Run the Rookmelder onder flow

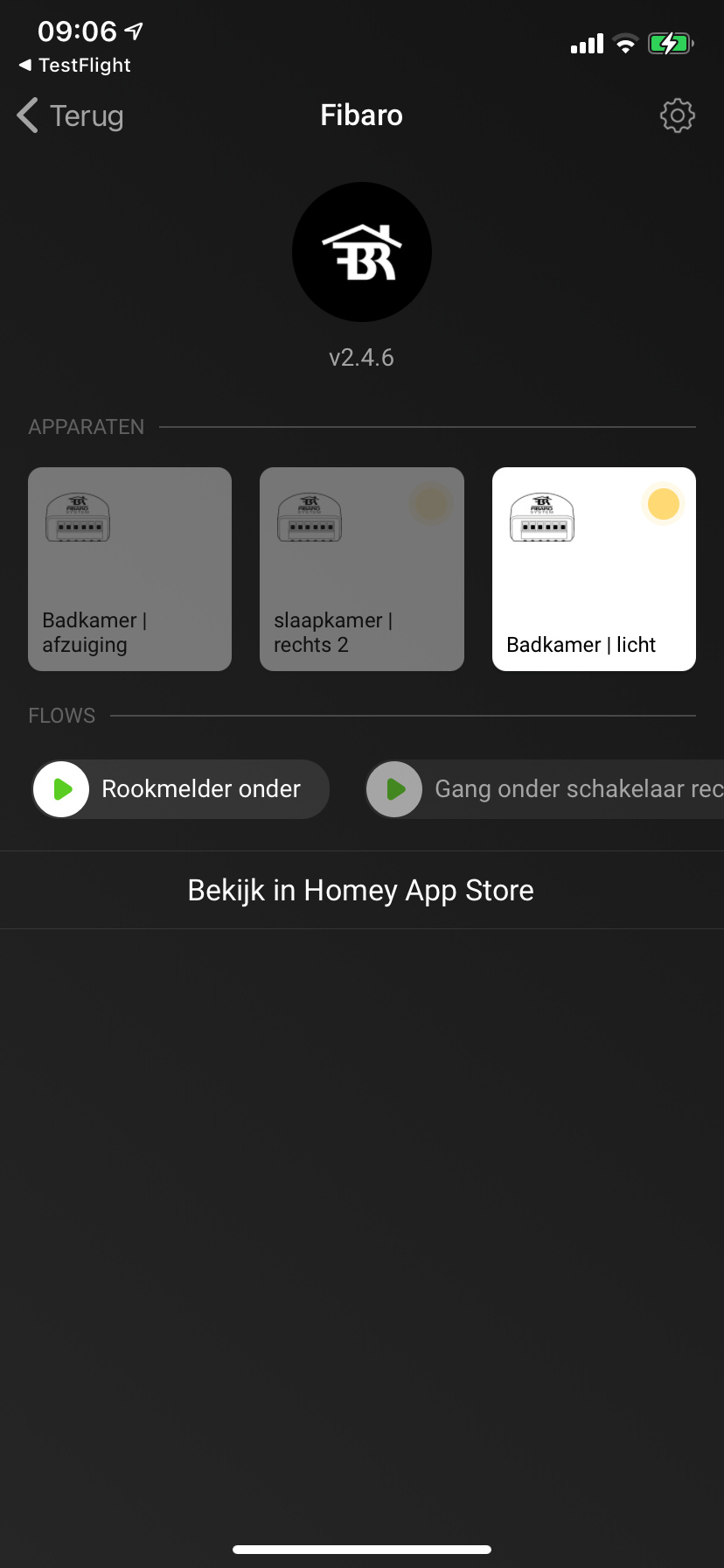pos(62,789)
